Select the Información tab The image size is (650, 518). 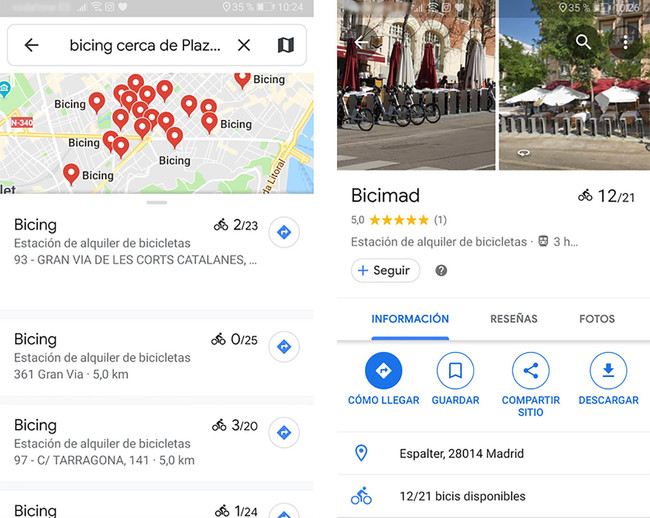click(410, 319)
